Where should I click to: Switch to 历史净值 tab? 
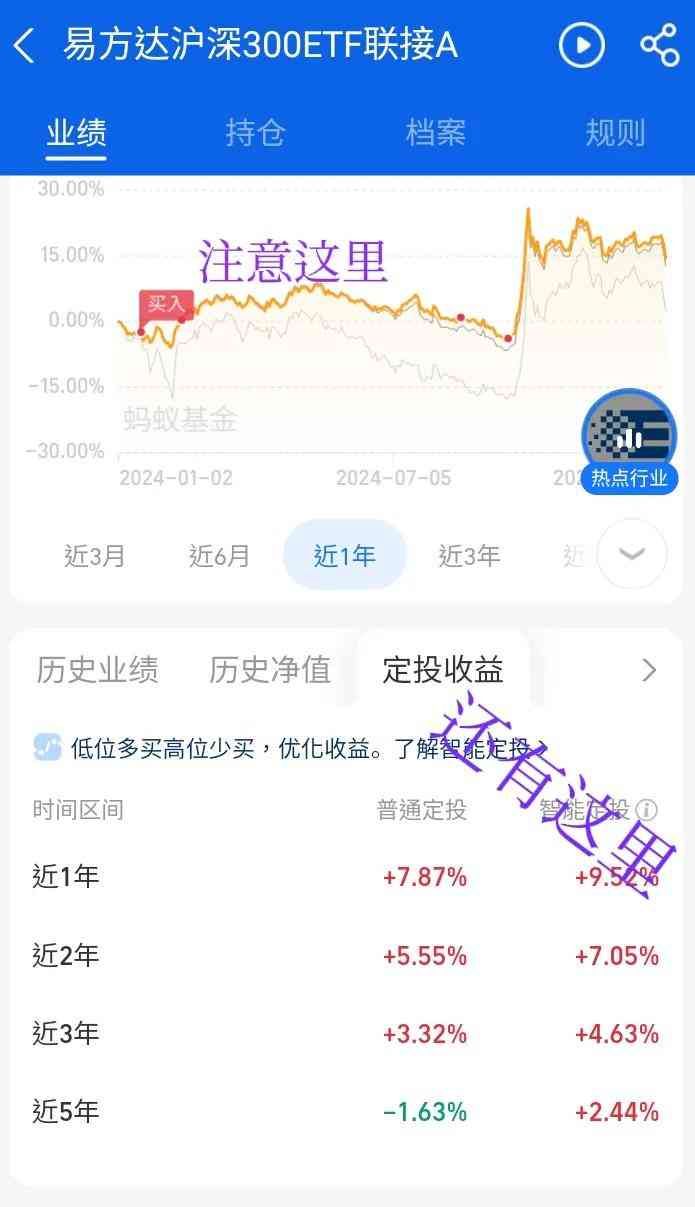270,669
